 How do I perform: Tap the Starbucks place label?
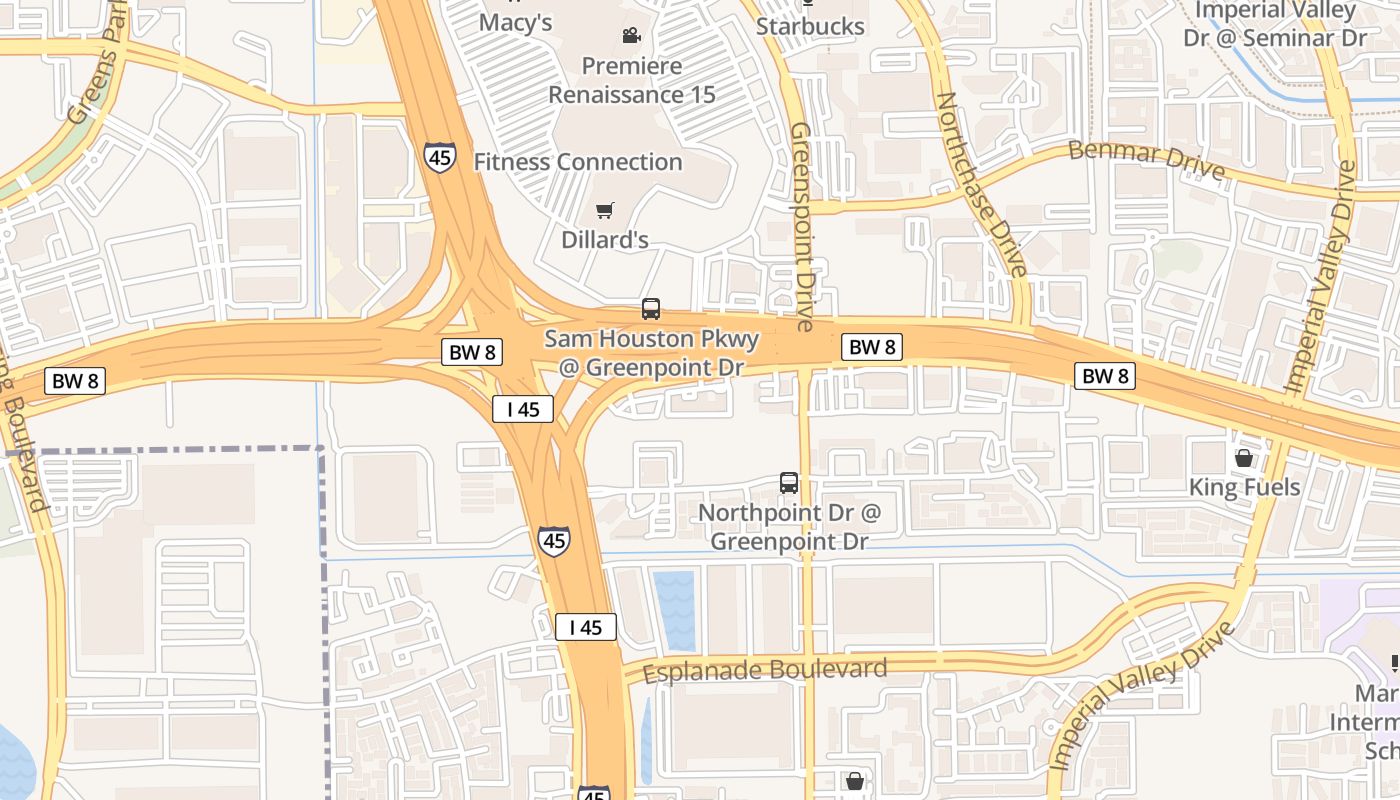810,26
